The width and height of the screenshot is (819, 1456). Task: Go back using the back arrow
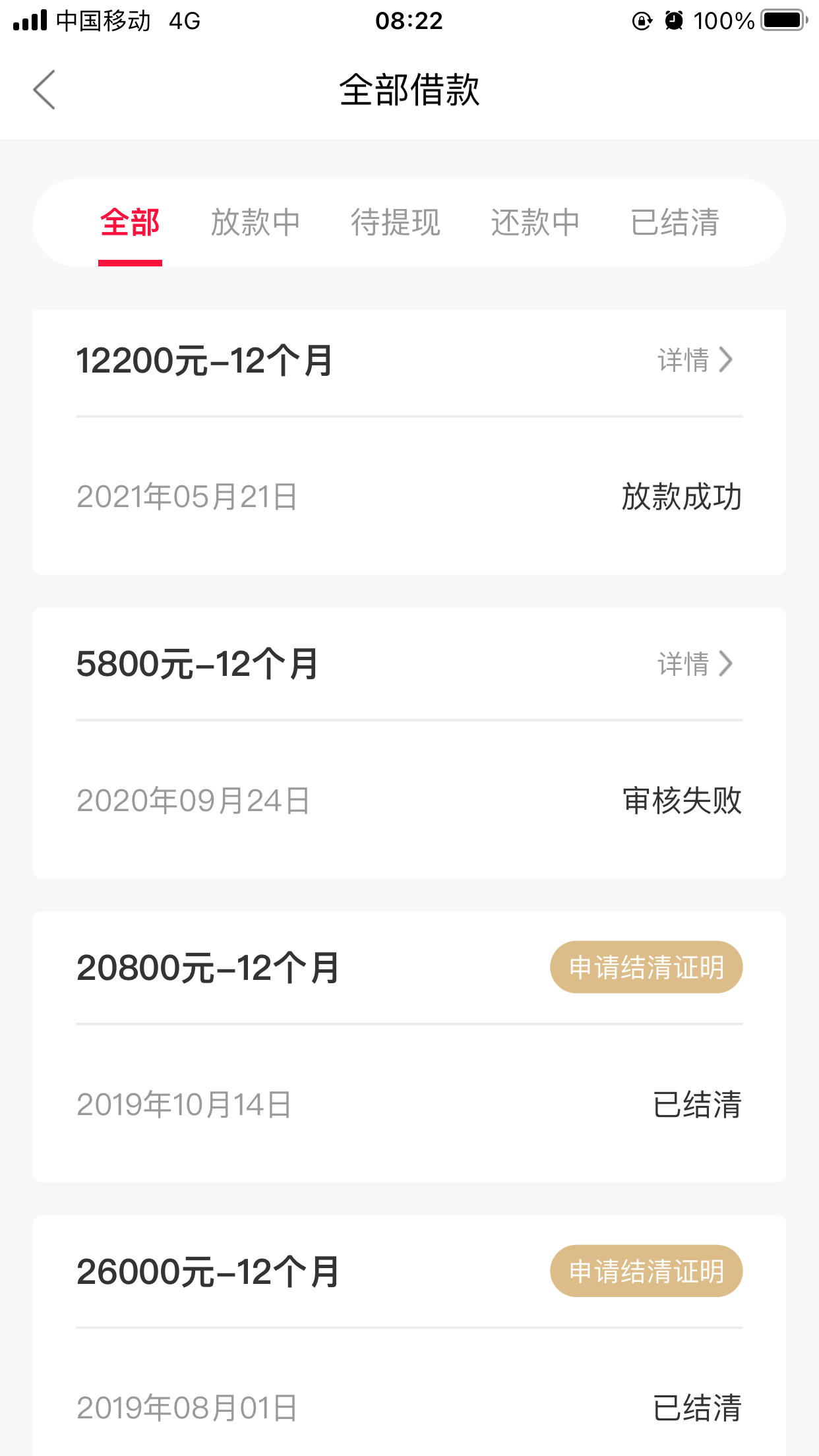point(44,90)
